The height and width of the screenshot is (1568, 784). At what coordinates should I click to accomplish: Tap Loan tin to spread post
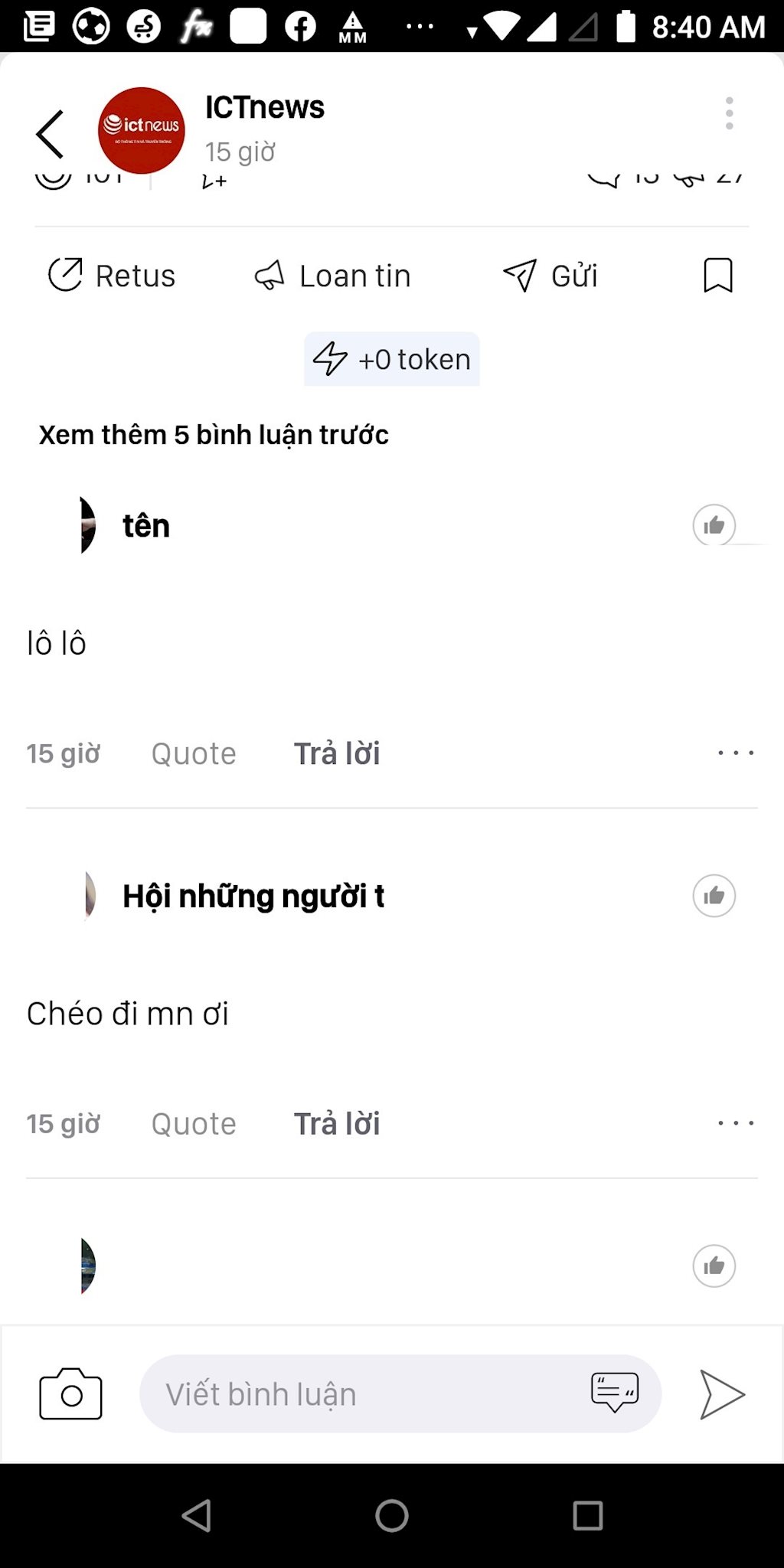click(333, 276)
